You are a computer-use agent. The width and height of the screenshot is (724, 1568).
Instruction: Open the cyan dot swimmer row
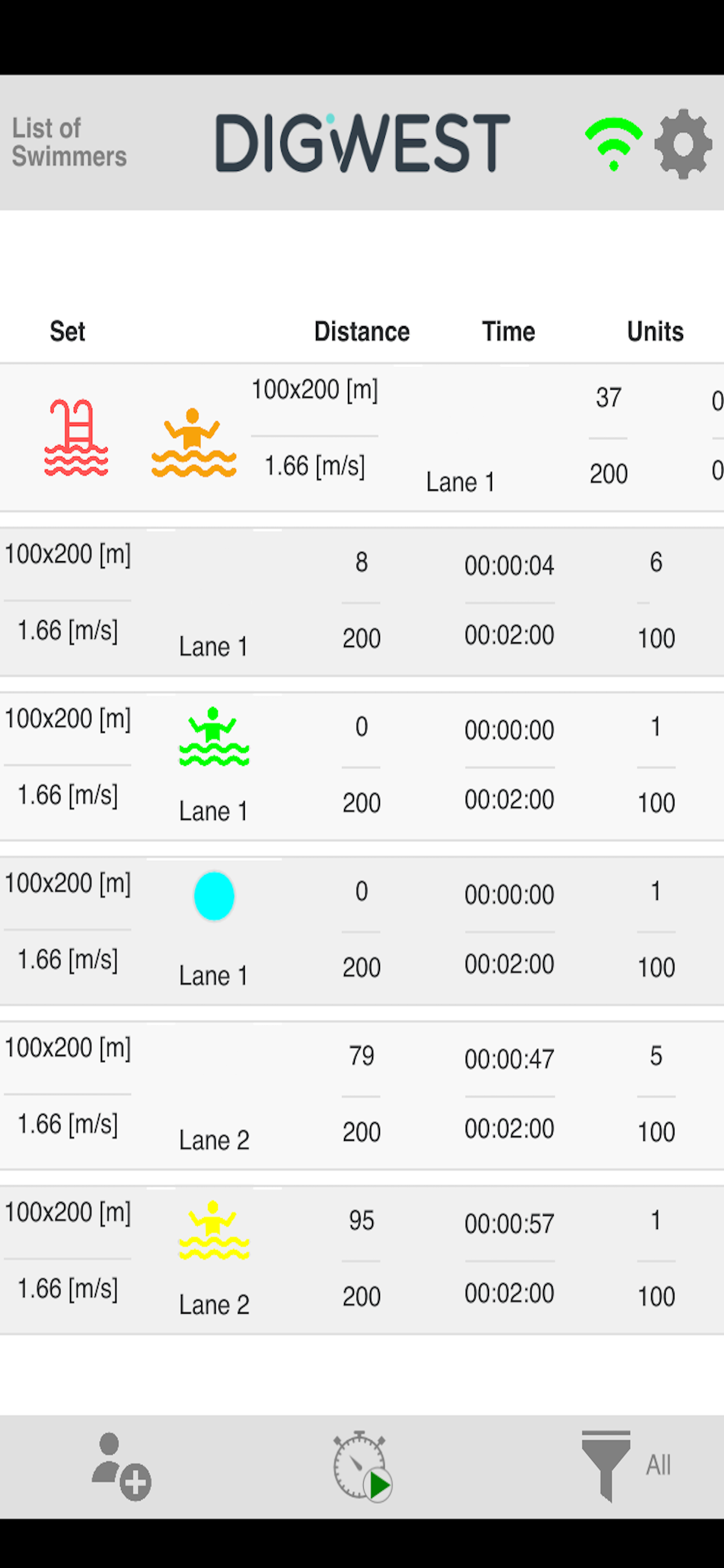pyautogui.click(x=362, y=930)
